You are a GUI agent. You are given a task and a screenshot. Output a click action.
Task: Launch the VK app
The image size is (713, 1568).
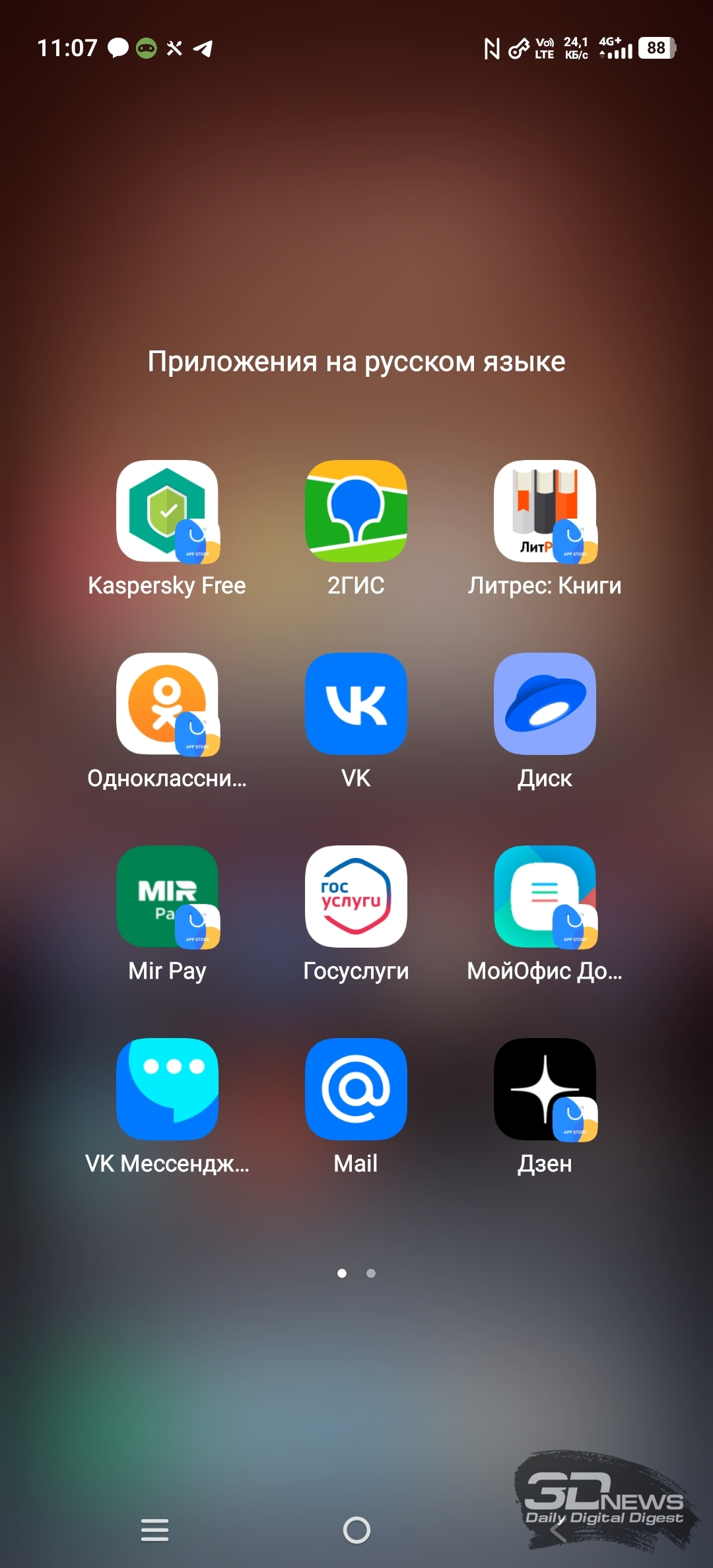[356, 703]
